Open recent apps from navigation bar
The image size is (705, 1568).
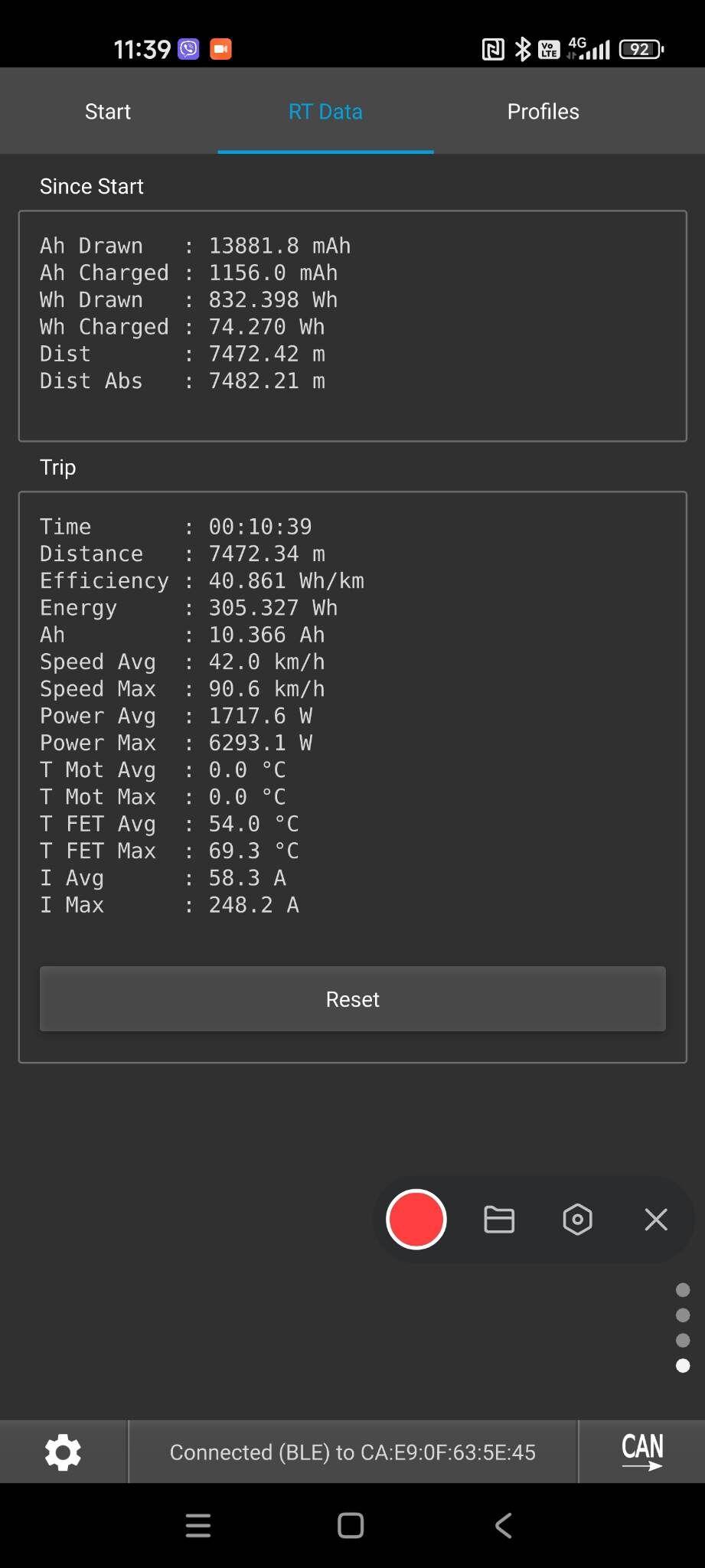(x=198, y=1526)
